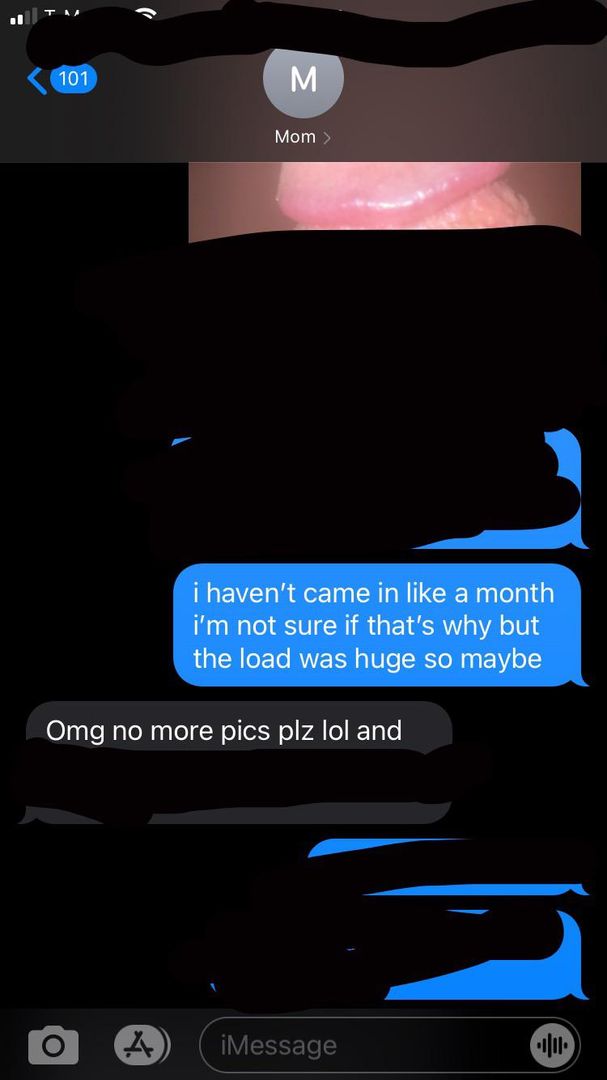Open the iMessage apps drawer
The width and height of the screenshot is (607, 1080).
pos(141,1045)
